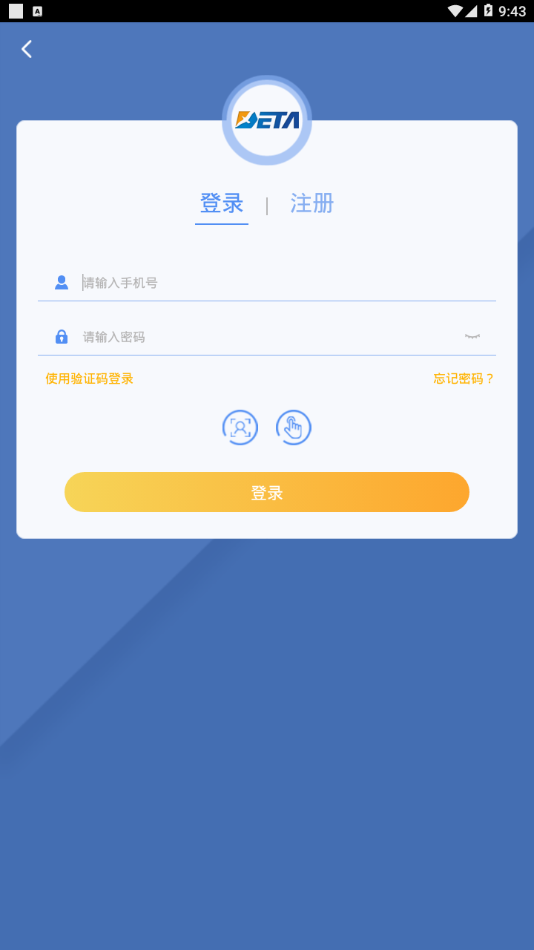The image size is (534, 950).
Task: Go back using the top-left arrow
Action: [x=27, y=49]
